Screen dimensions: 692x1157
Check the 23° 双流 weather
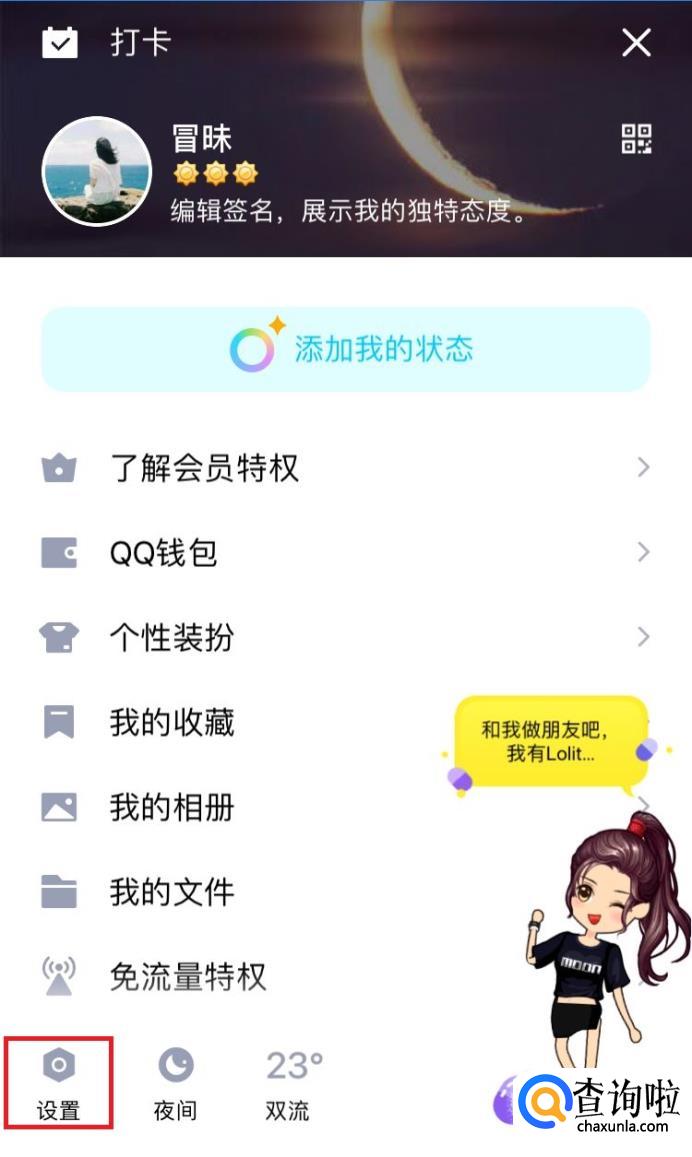point(293,1083)
